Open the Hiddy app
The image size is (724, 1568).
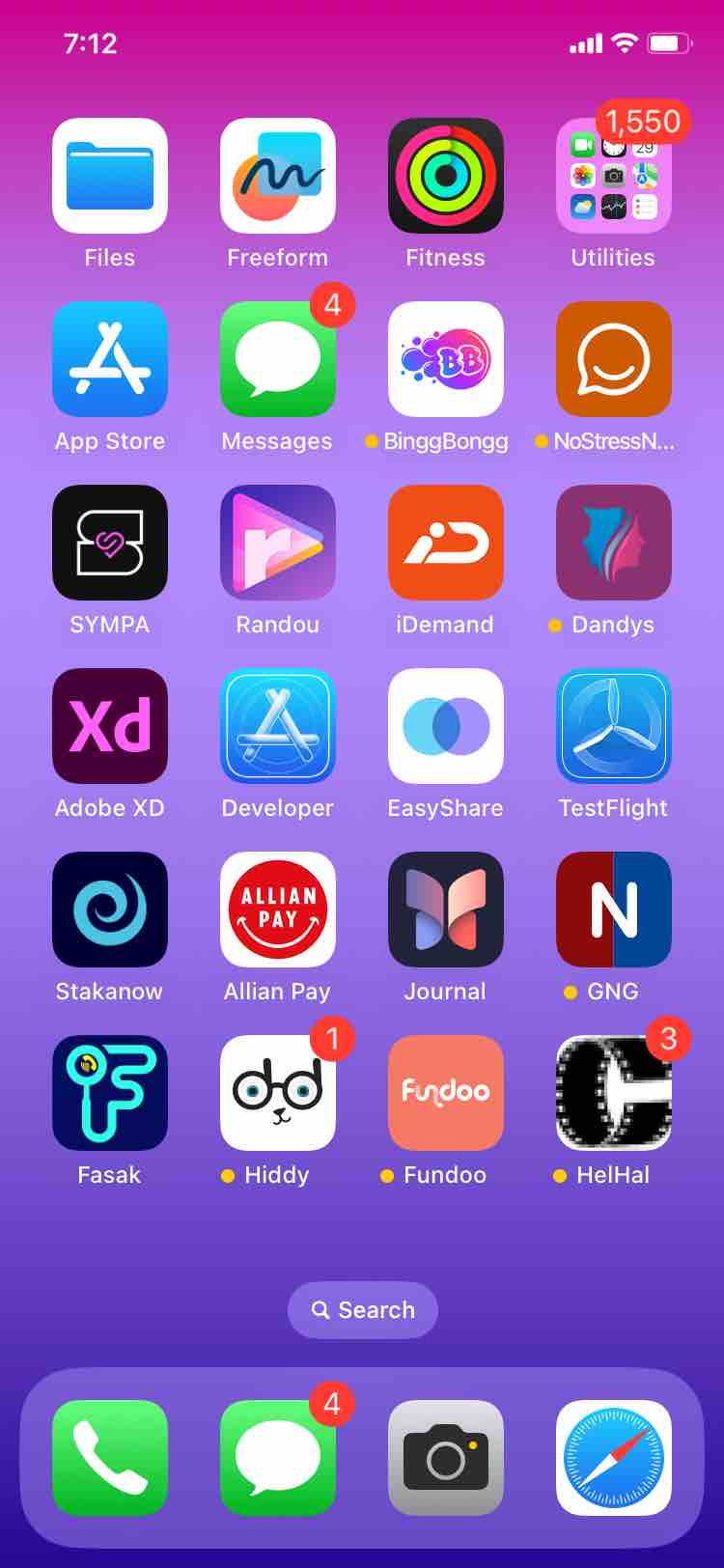pos(278,1093)
